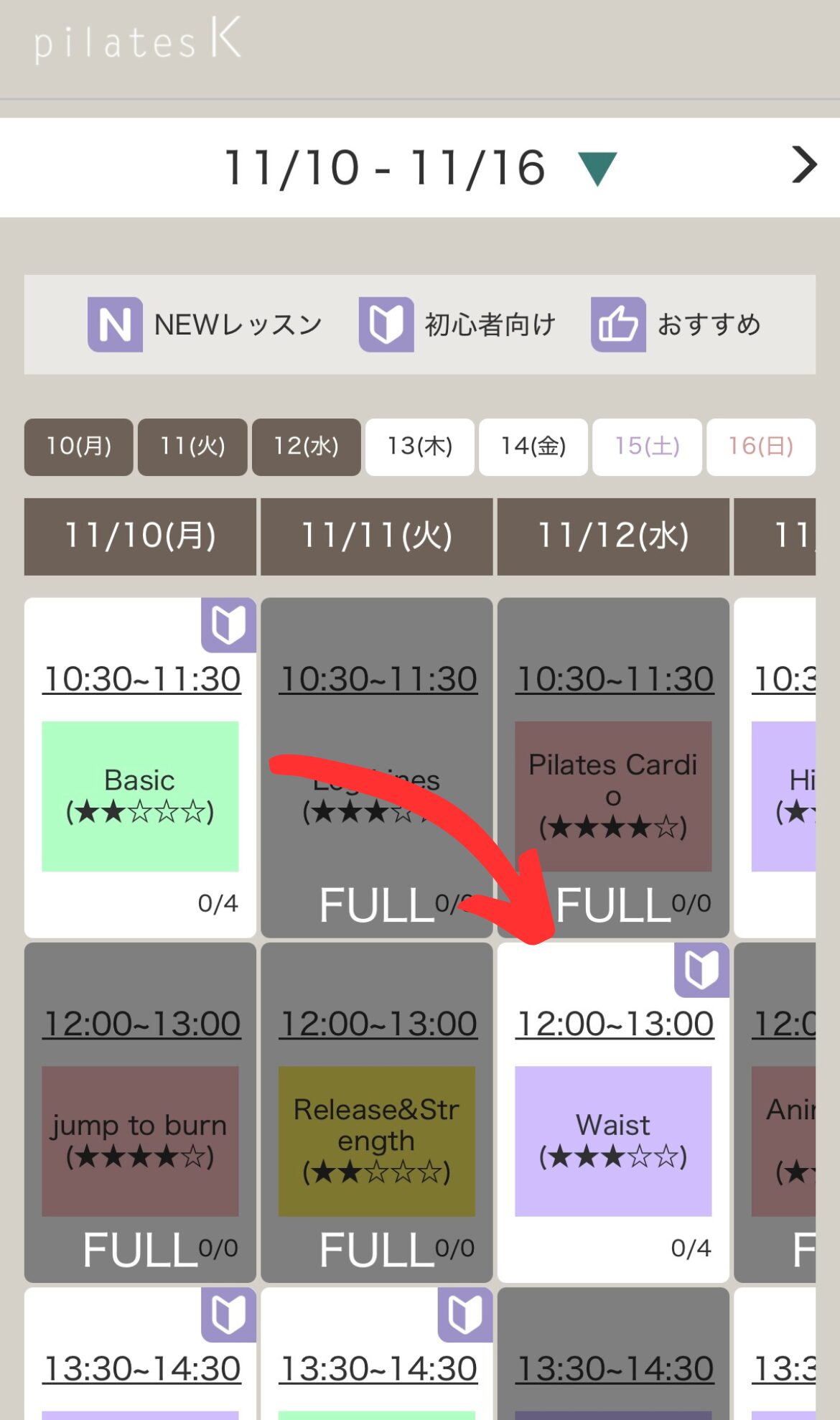840x1420 pixels.
Task: Select the 14(金) day tab
Action: point(533,447)
